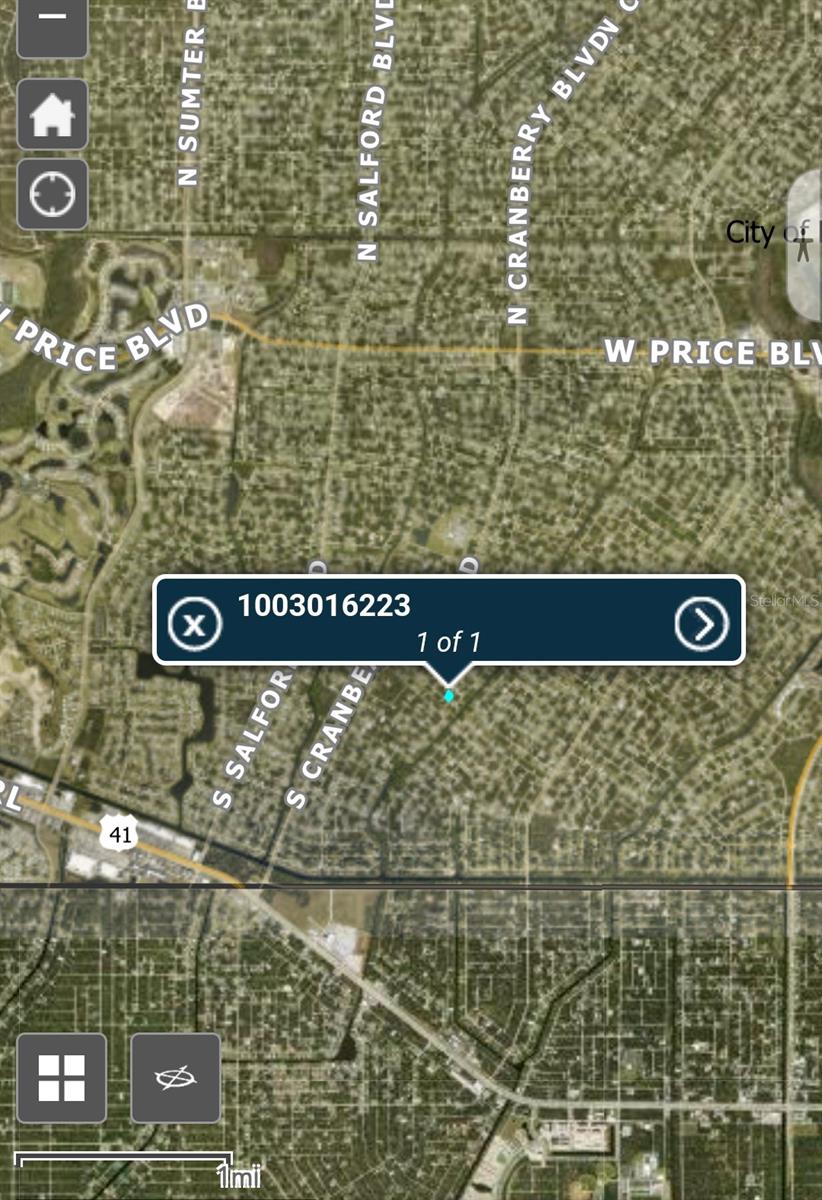
Task: Zoom out with the minus button
Action: (52, 26)
